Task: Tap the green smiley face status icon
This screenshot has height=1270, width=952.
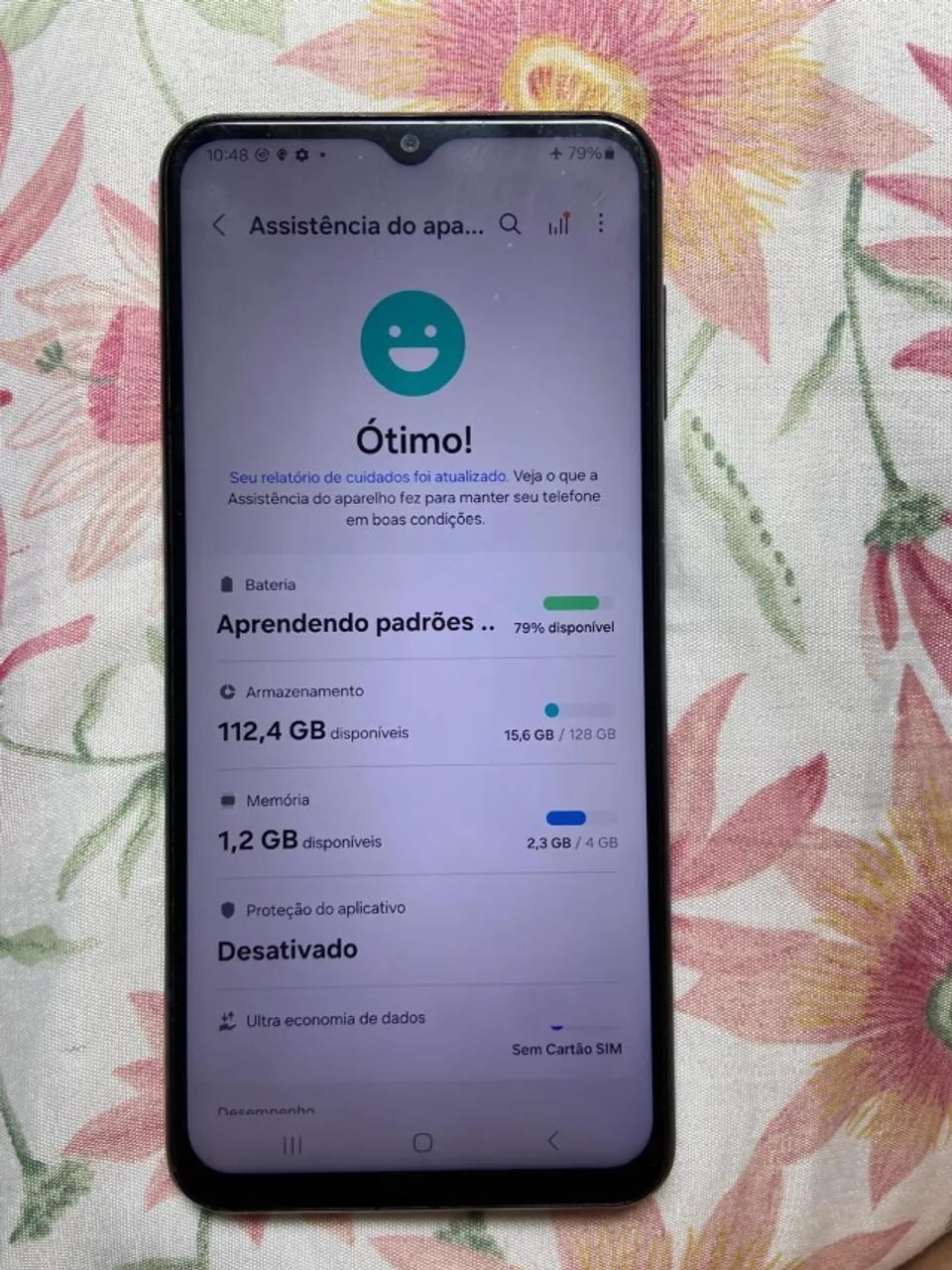Action: (x=413, y=342)
